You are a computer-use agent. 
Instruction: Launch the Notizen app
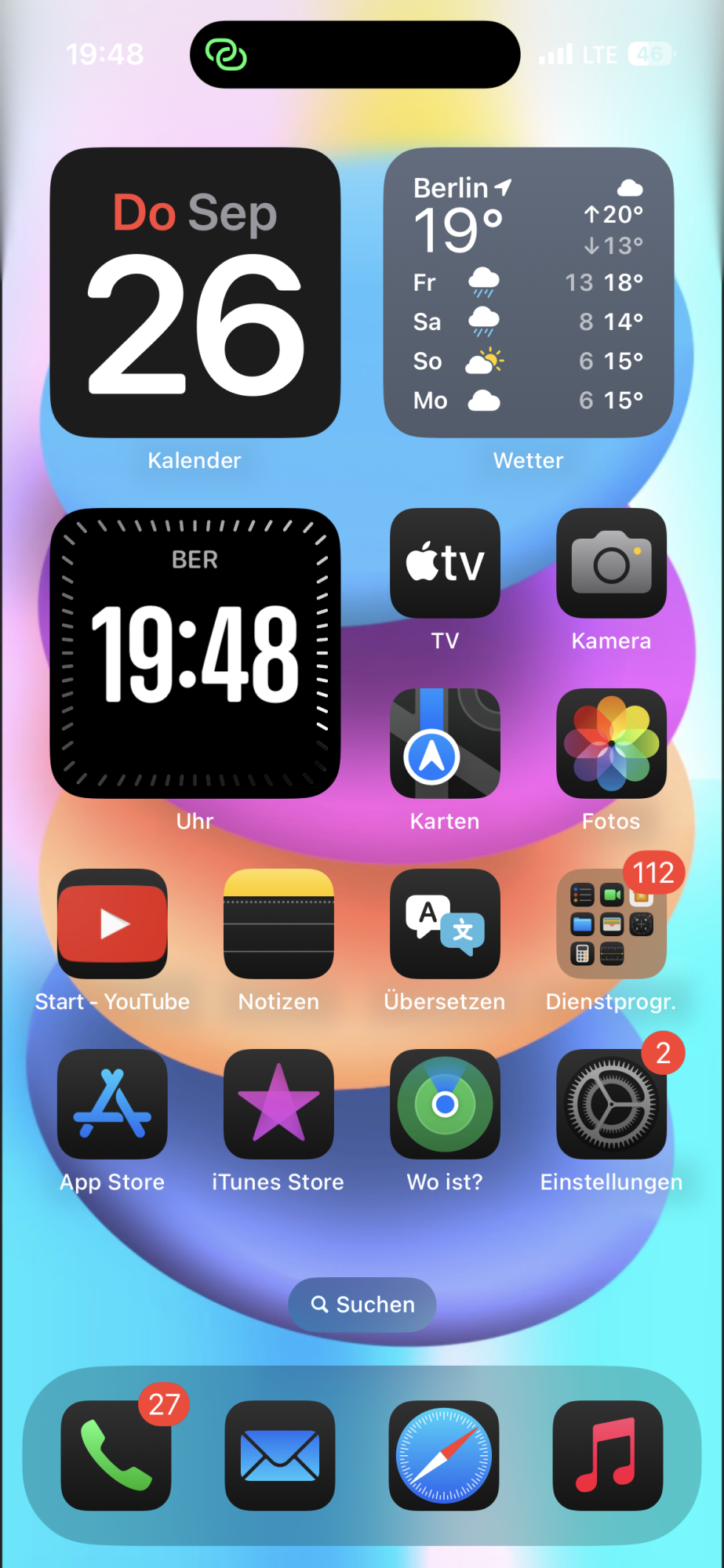coord(278,924)
